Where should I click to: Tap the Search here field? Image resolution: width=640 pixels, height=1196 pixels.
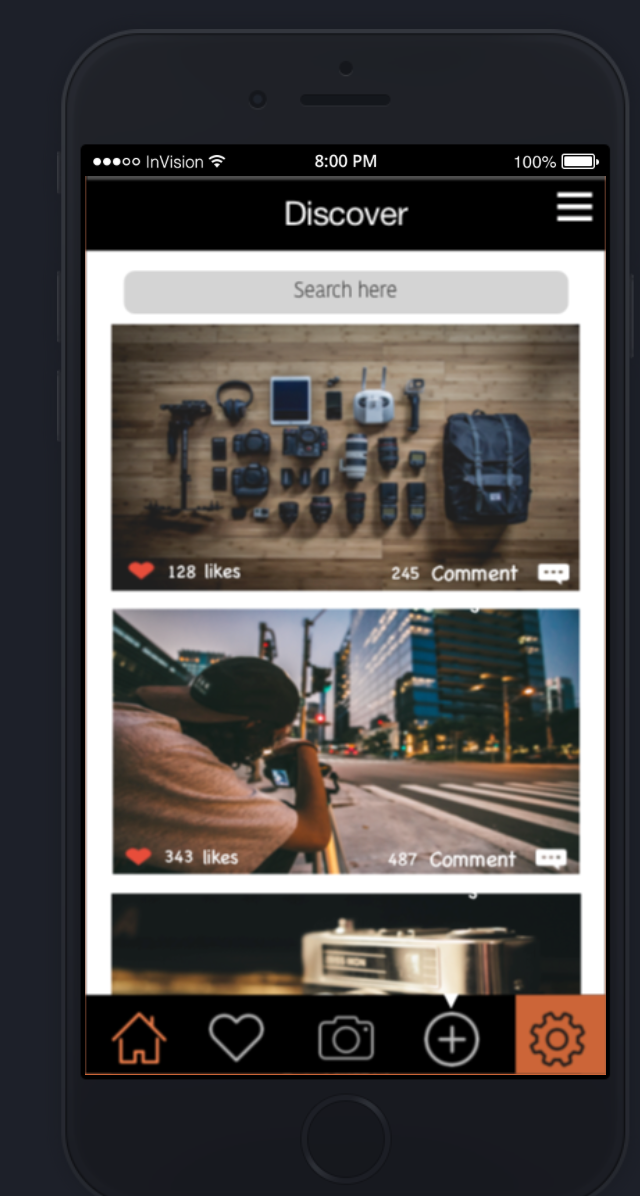pos(345,291)
